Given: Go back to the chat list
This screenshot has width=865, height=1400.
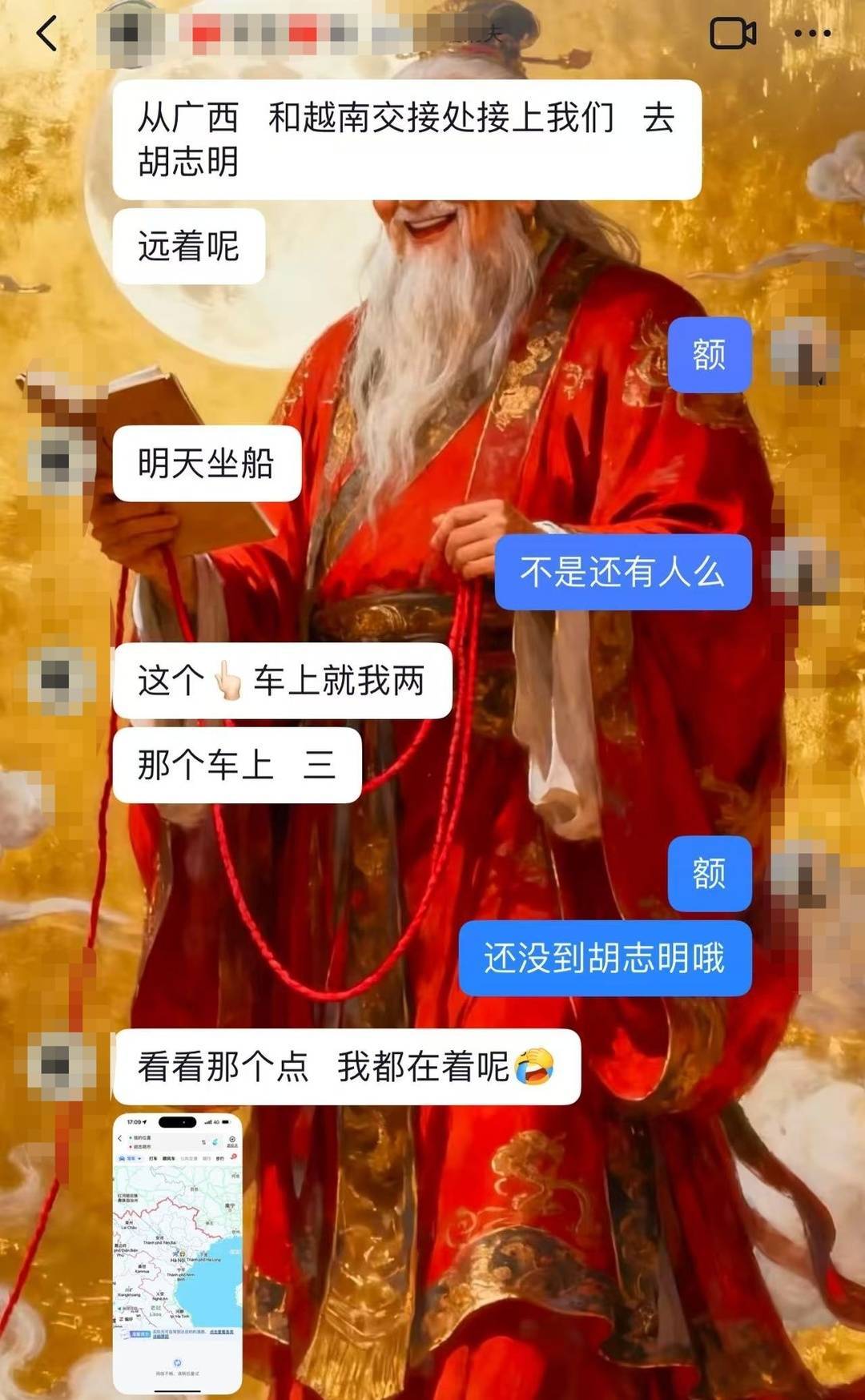Looking at the screenshot, I should pyautogui.click(x=47, y=34).
